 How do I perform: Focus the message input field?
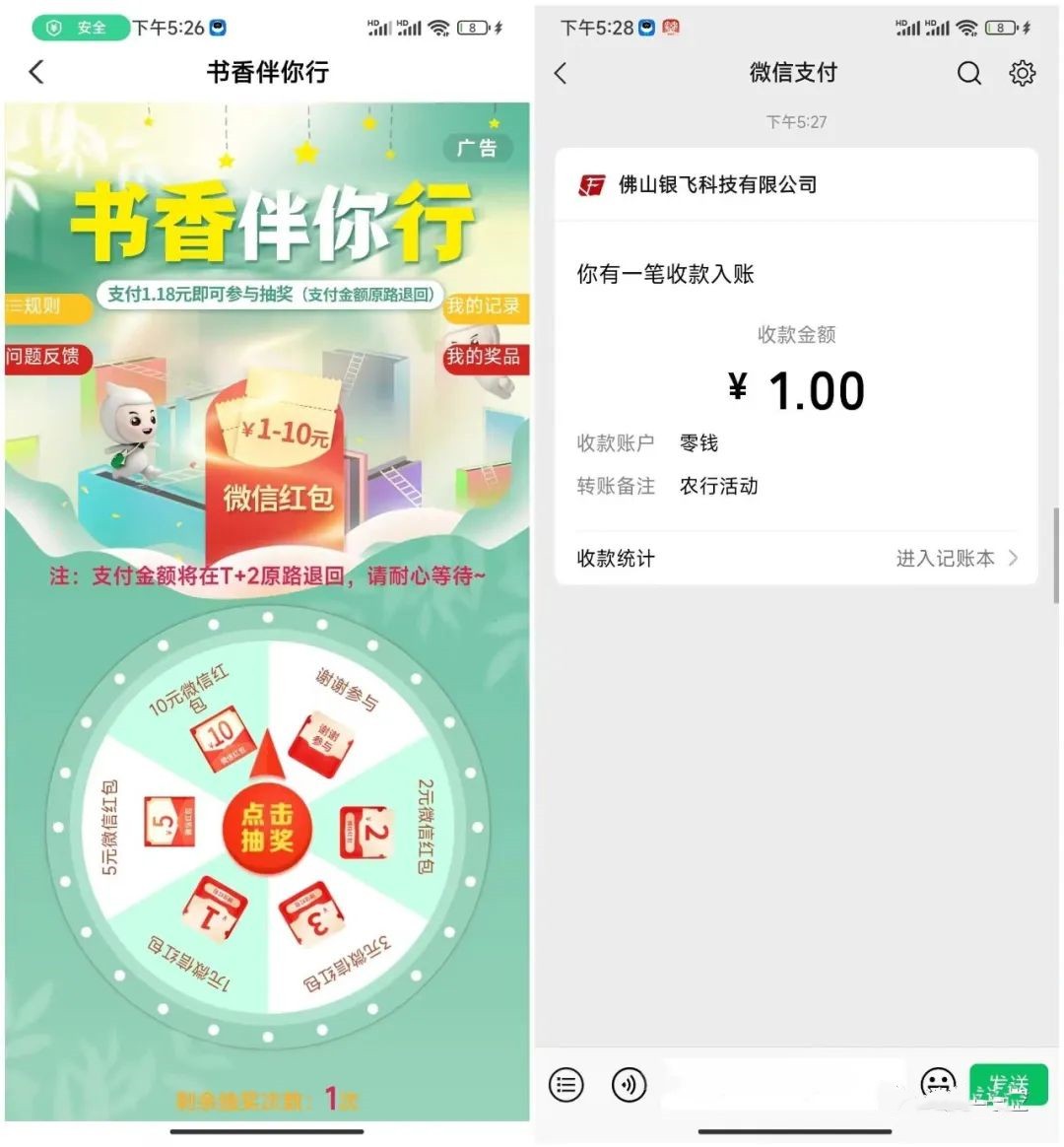pos(783,1085)
